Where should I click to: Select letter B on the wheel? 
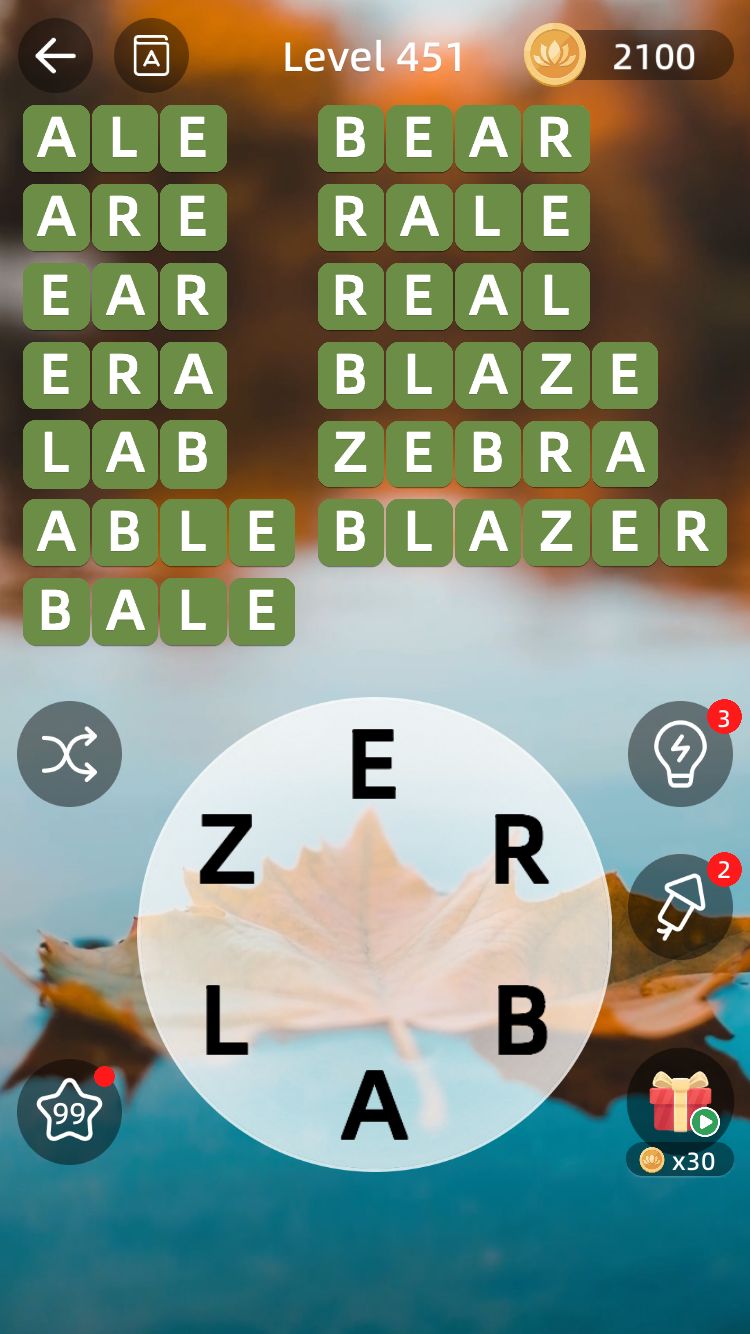[x=522, y=1020]
